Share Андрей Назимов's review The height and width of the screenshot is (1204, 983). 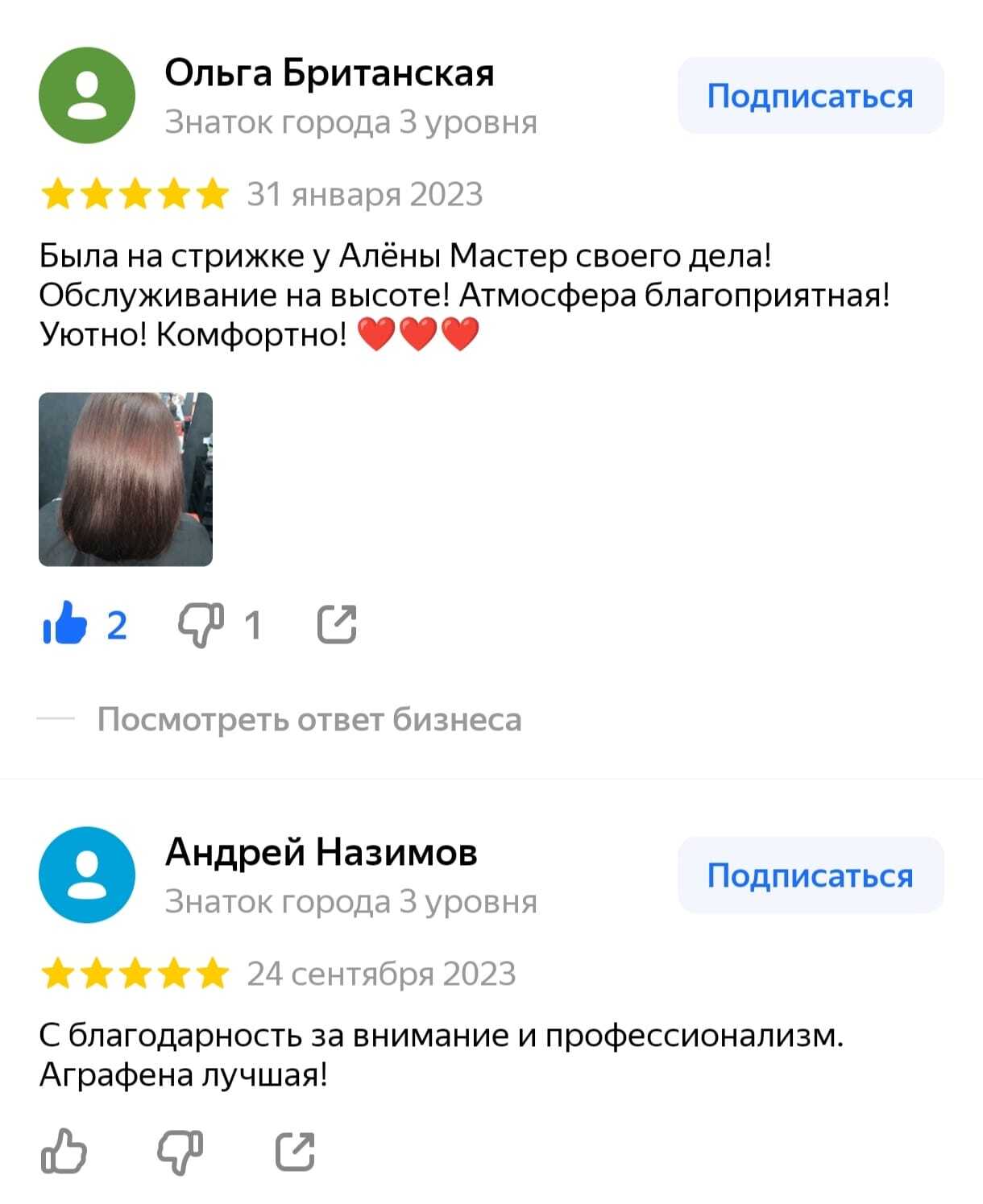pos(295,1151)
